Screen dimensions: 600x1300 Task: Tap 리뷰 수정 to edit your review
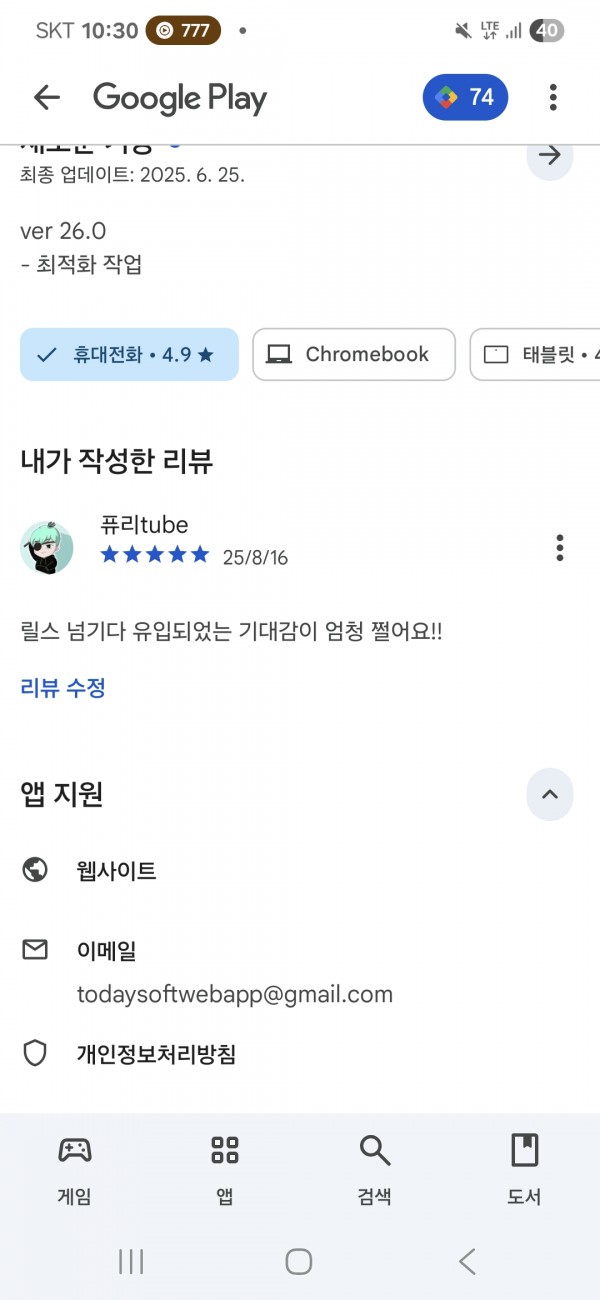click(63, 687)
